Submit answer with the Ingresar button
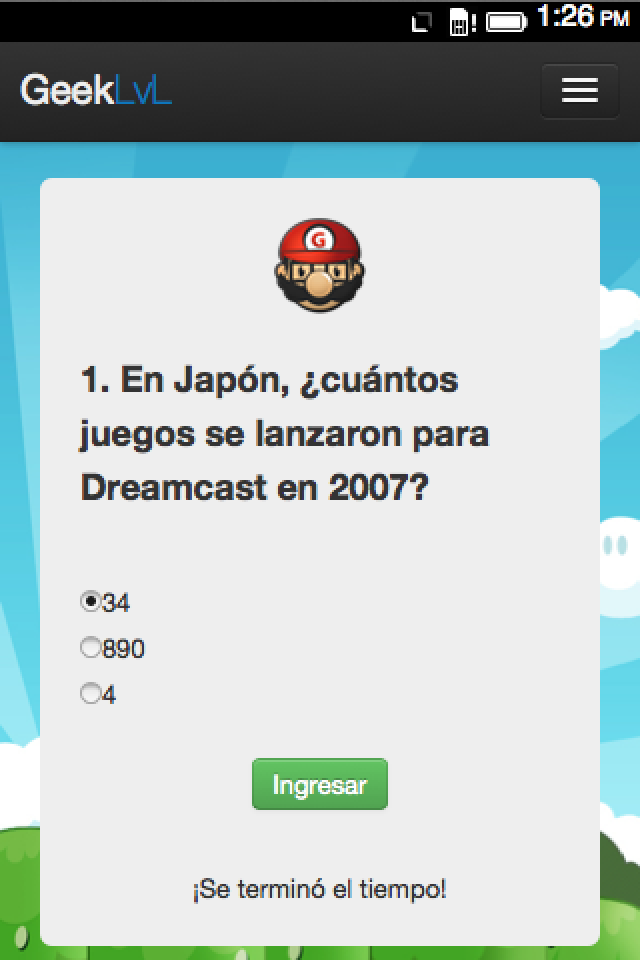This screenshot has height=960, width=640. tap(319, 785)
